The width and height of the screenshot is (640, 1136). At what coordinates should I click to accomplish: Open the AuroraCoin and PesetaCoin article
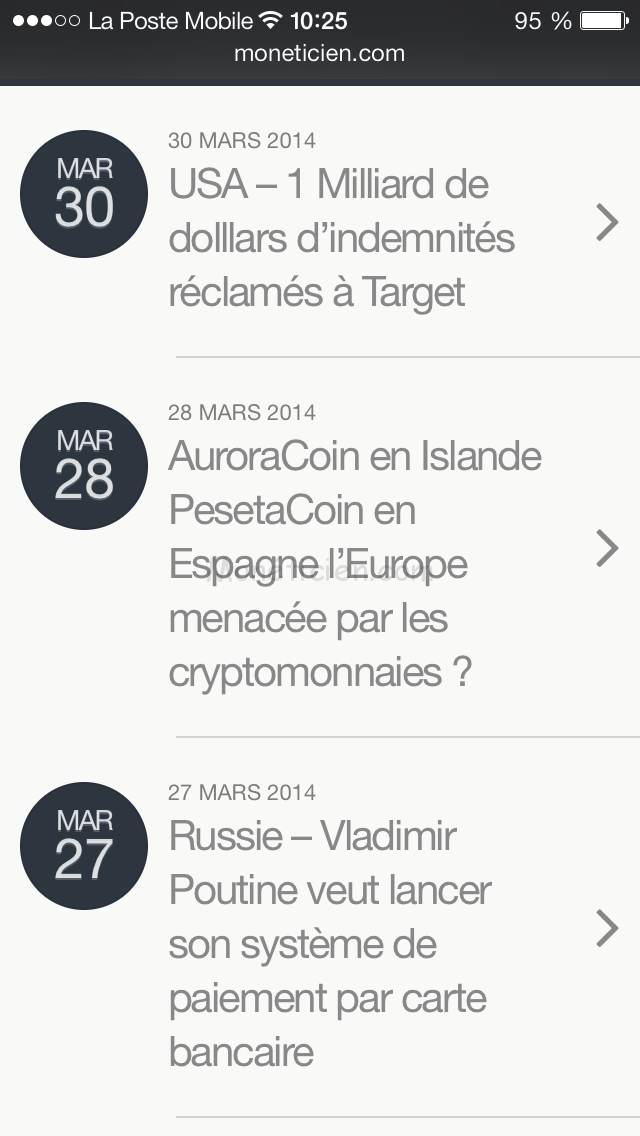point(355,565)
